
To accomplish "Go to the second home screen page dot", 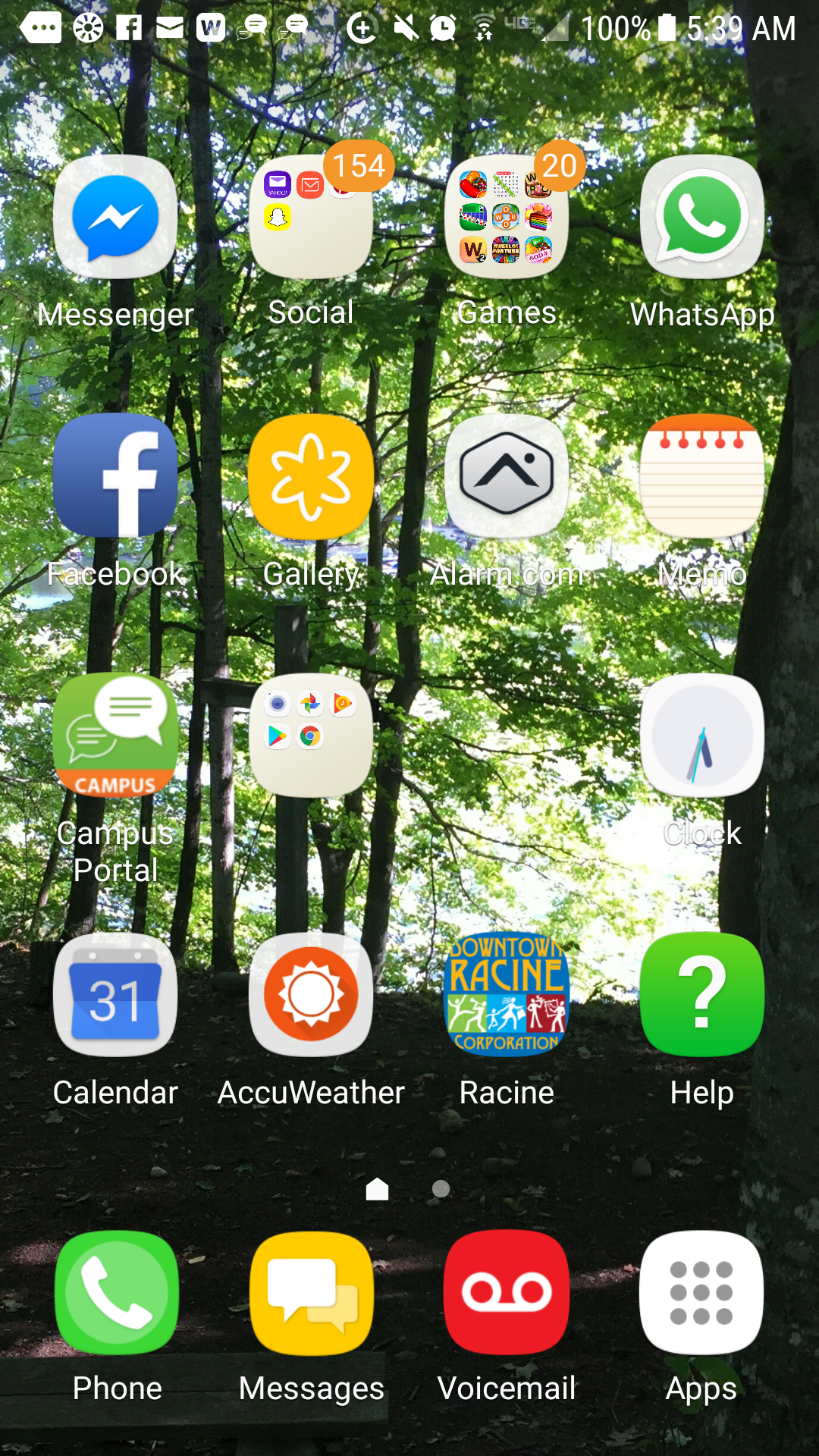I will click(x=441, y=1188).
